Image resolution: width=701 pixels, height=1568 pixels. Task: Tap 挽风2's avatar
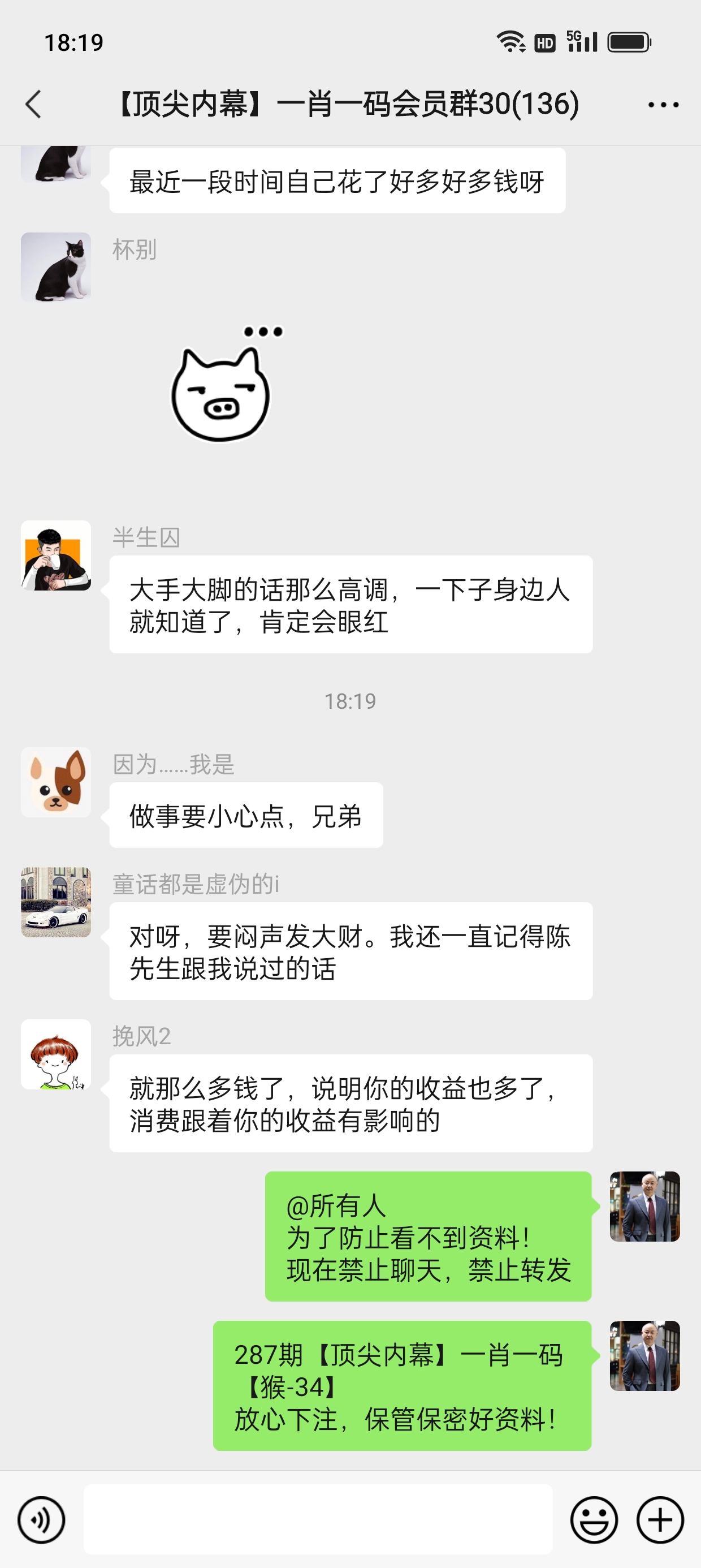pos(56,1054)
